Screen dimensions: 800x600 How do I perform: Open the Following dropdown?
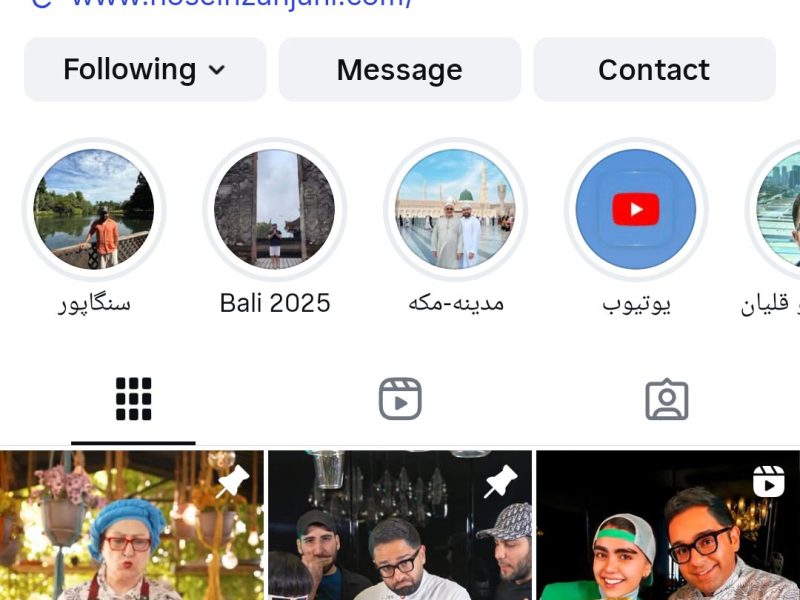pos(145,70)
